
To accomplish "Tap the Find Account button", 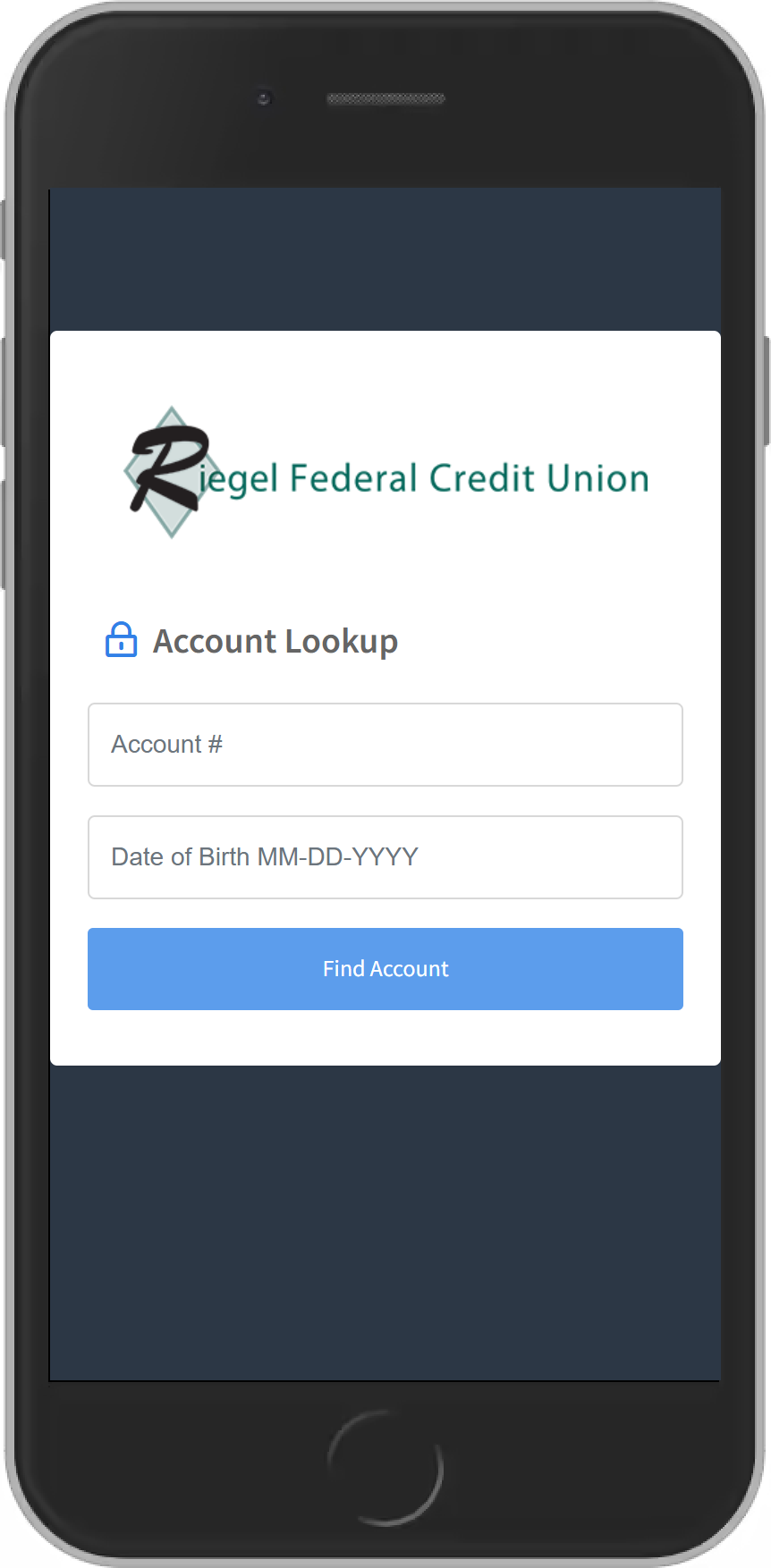I will click(385, 969).
